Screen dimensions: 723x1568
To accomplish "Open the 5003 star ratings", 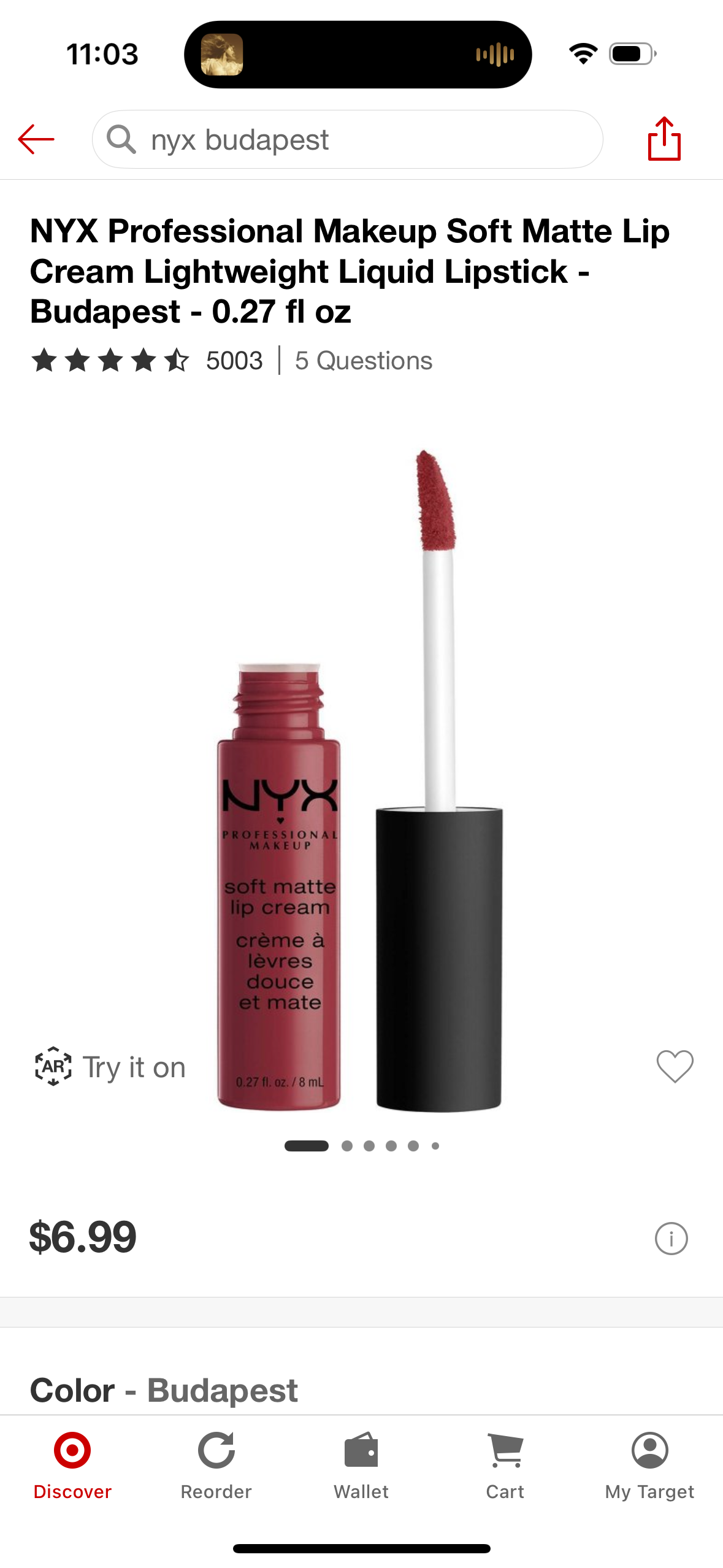I will [147, 360].
